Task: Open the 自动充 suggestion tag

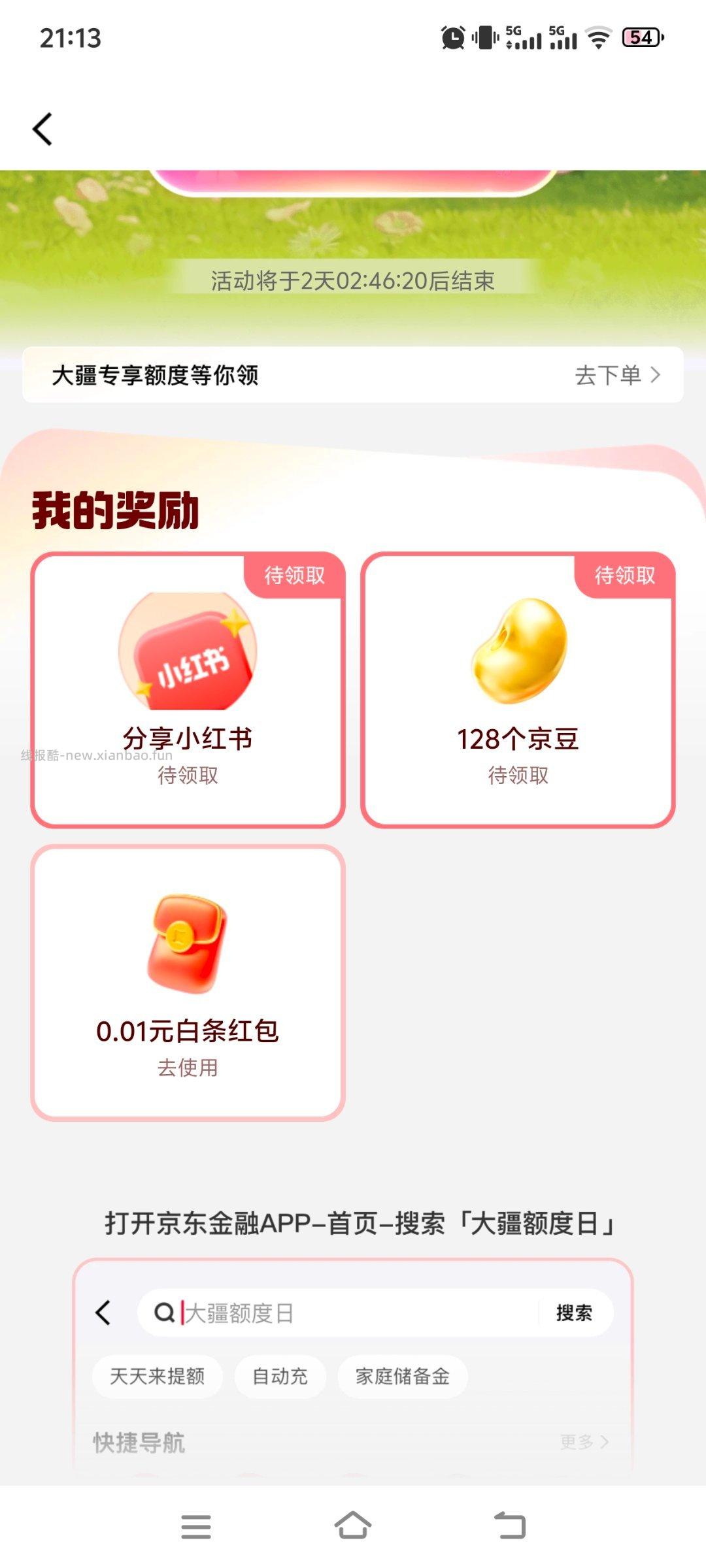Action: tap(280, 1377)
